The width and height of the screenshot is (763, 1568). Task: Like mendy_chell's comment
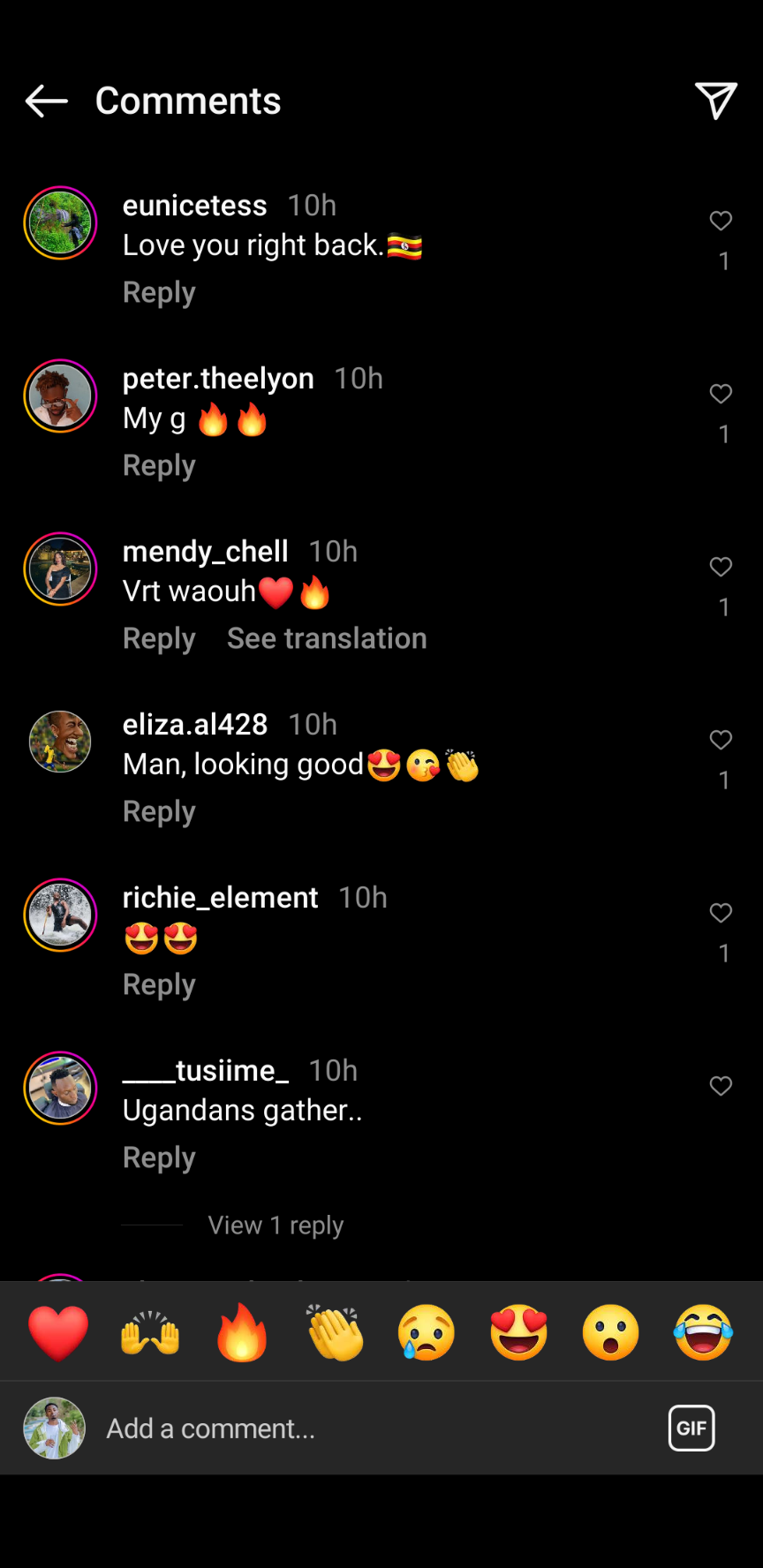(721, 567)
